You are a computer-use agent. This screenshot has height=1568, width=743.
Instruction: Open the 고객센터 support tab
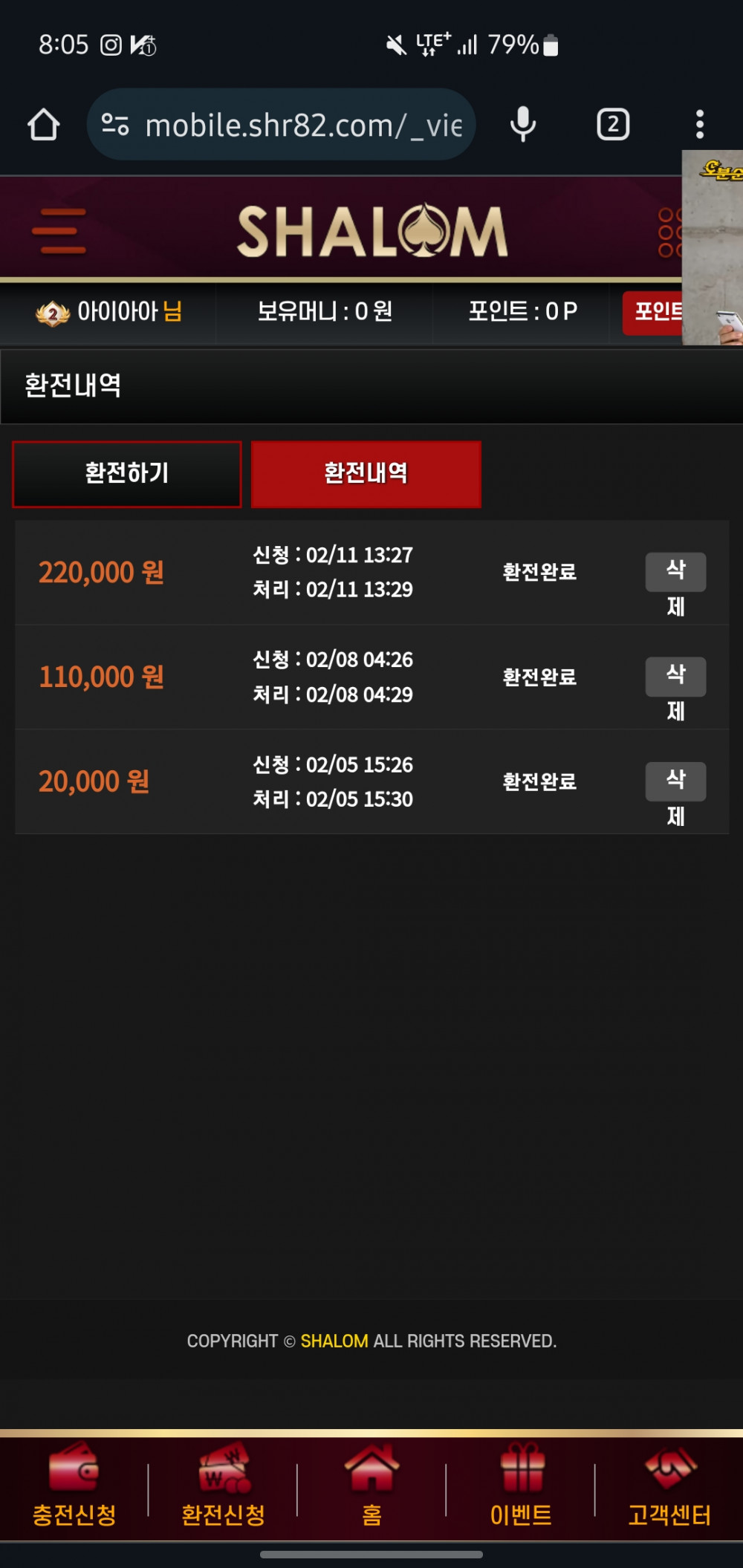point(669,1486)
